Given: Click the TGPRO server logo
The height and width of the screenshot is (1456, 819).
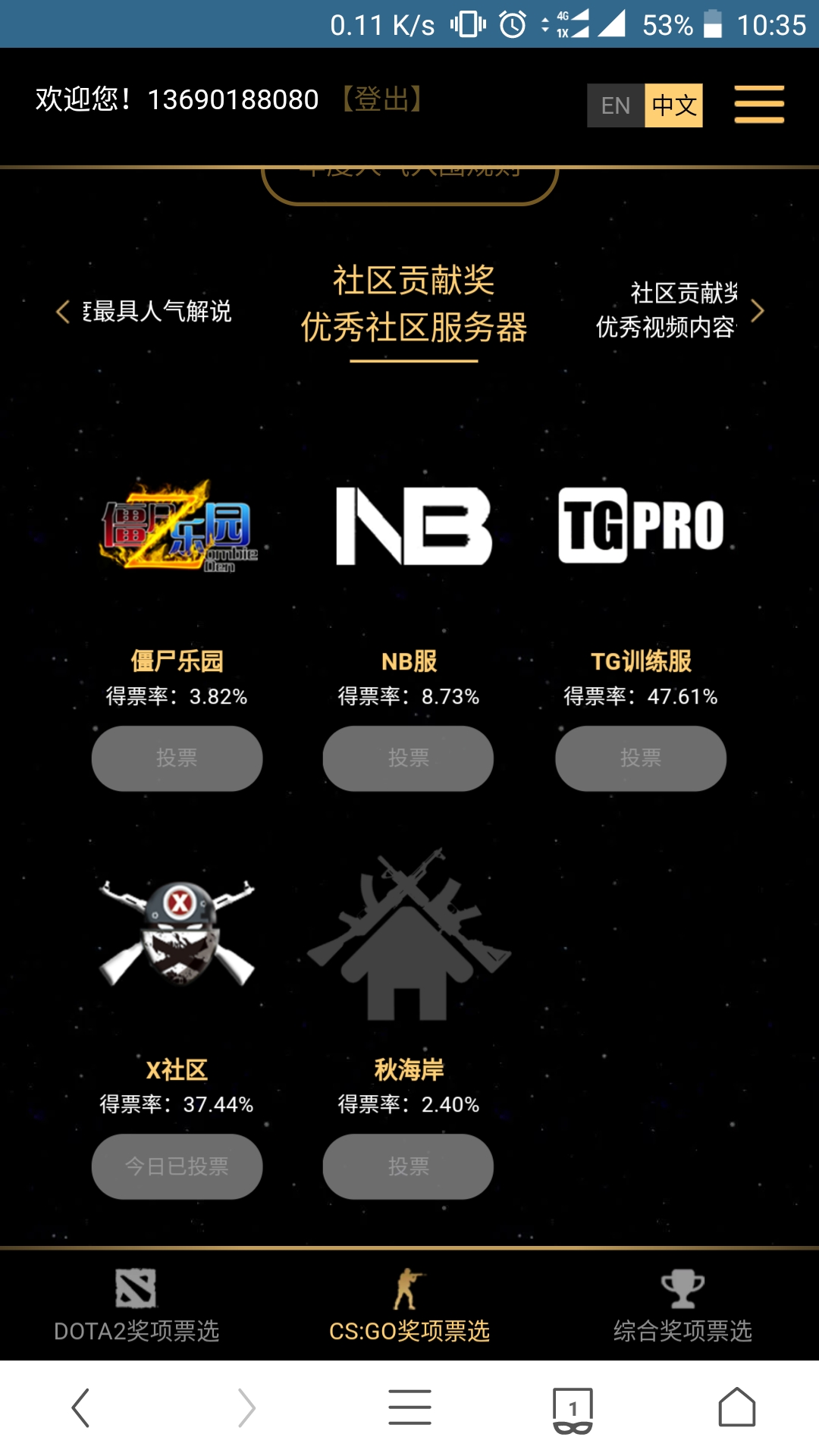Looking at the screenshot, I should point(641,523).
